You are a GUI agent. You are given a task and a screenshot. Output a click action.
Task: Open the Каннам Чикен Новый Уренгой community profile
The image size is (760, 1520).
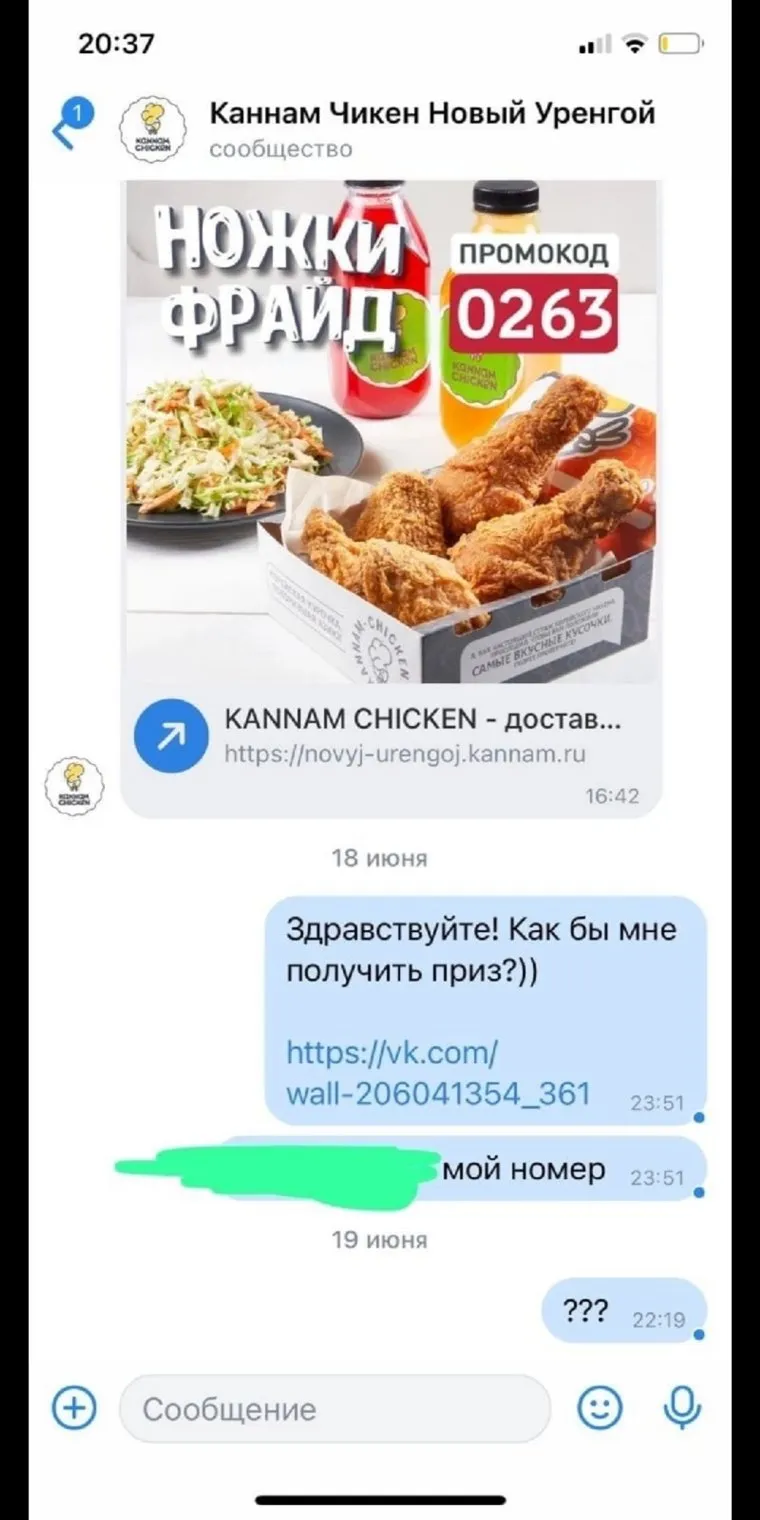tap(431, 114)
